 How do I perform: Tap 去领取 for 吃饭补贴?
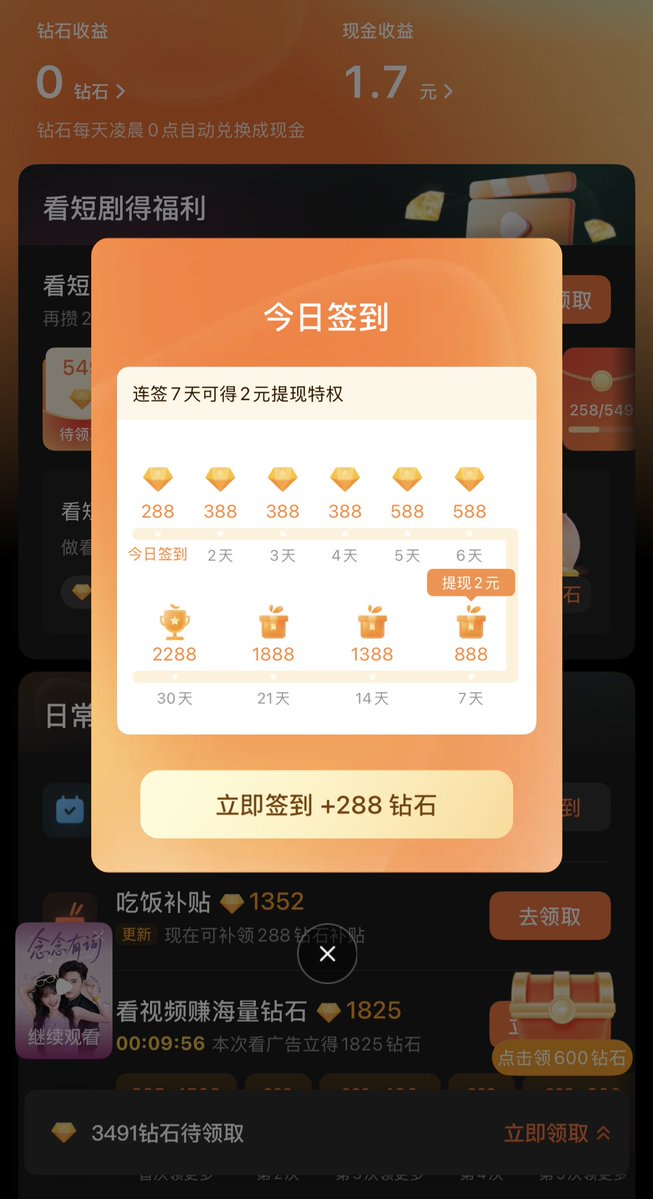(x=549, y=916)
